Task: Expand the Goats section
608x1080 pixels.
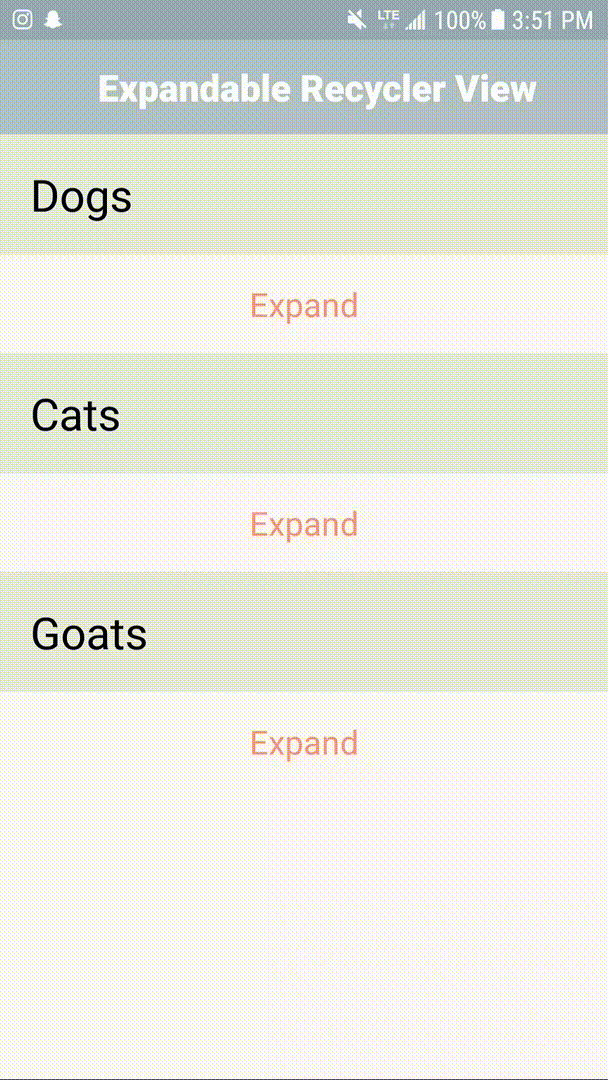Action: 304,743
